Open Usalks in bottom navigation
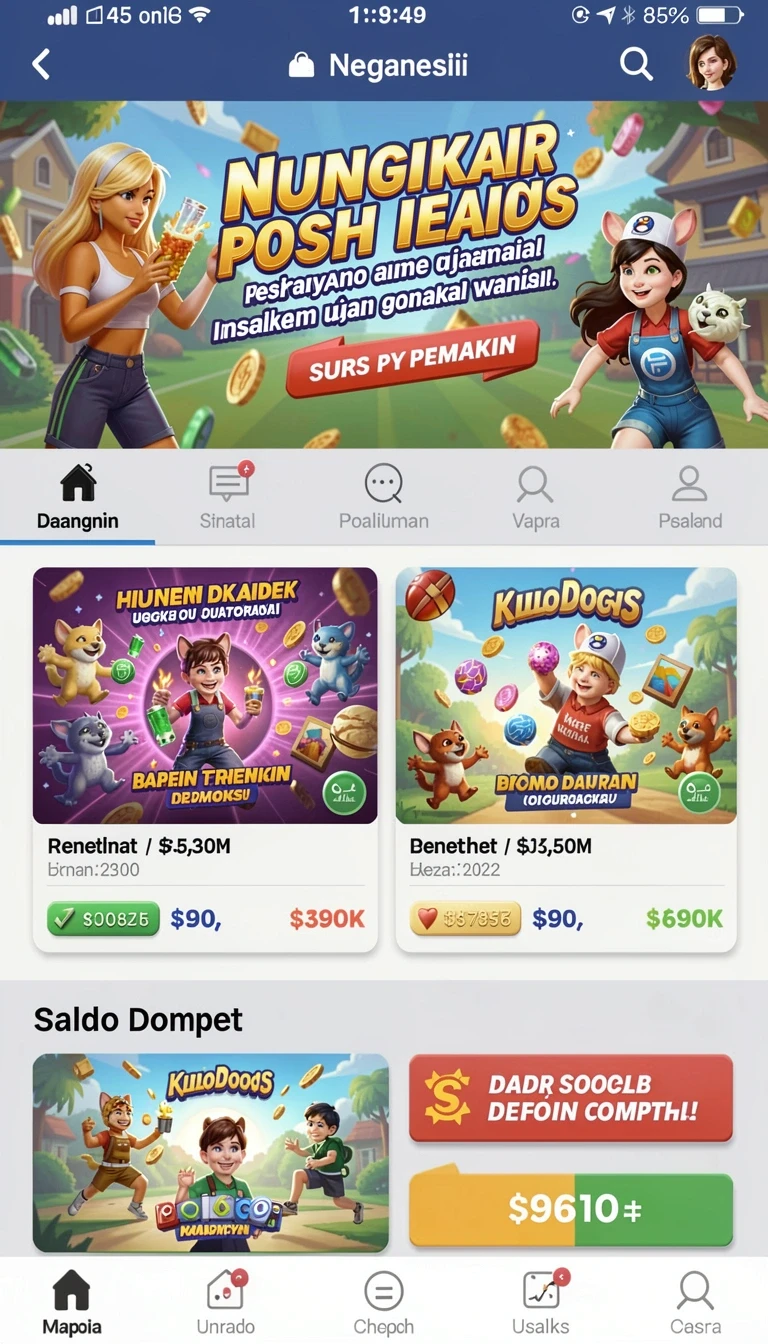Image resolution: width=768 pixels, height=1344 pixels. coord(541,1303)
